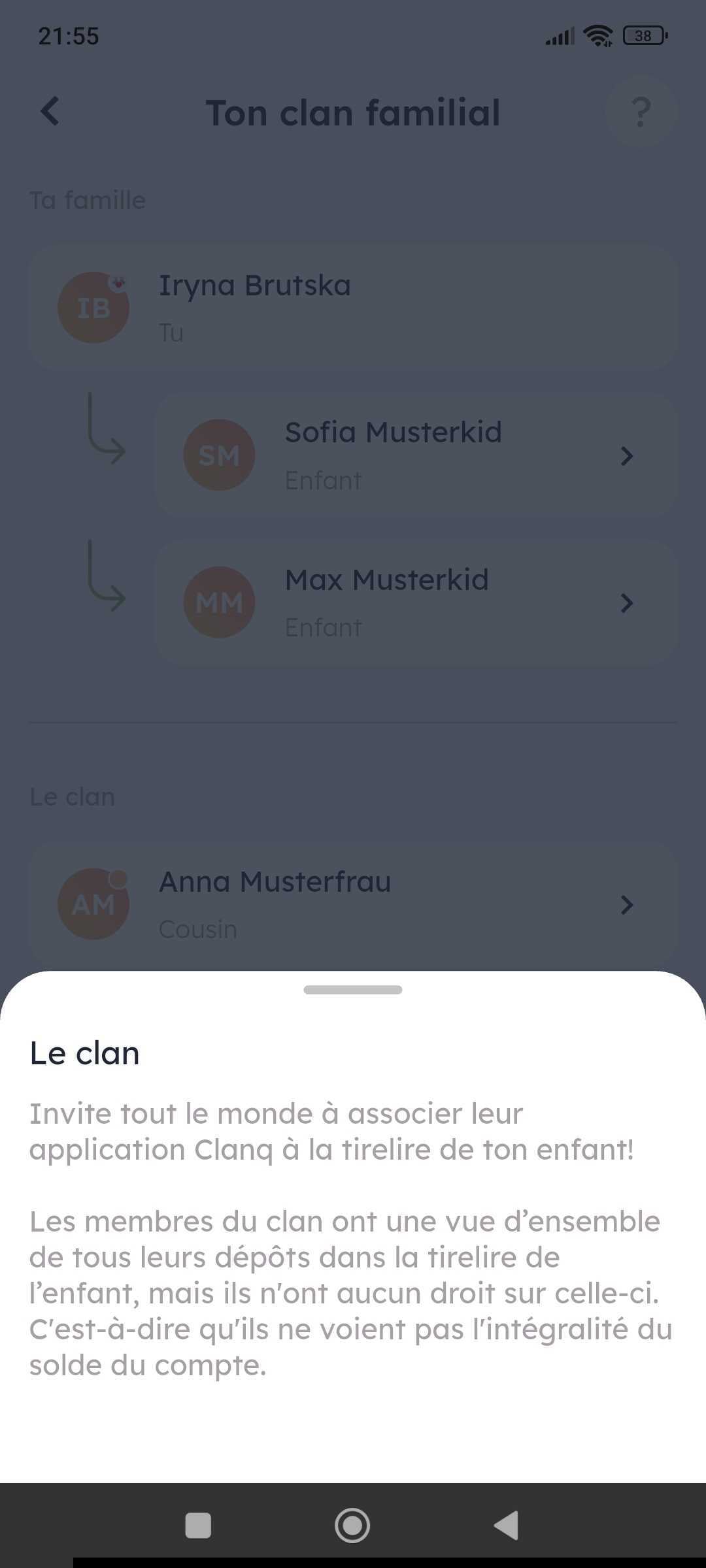This screenshot has height=1568, width=706.
Task: Tap the bottom sheet drag handle
Action: point(353,990)
